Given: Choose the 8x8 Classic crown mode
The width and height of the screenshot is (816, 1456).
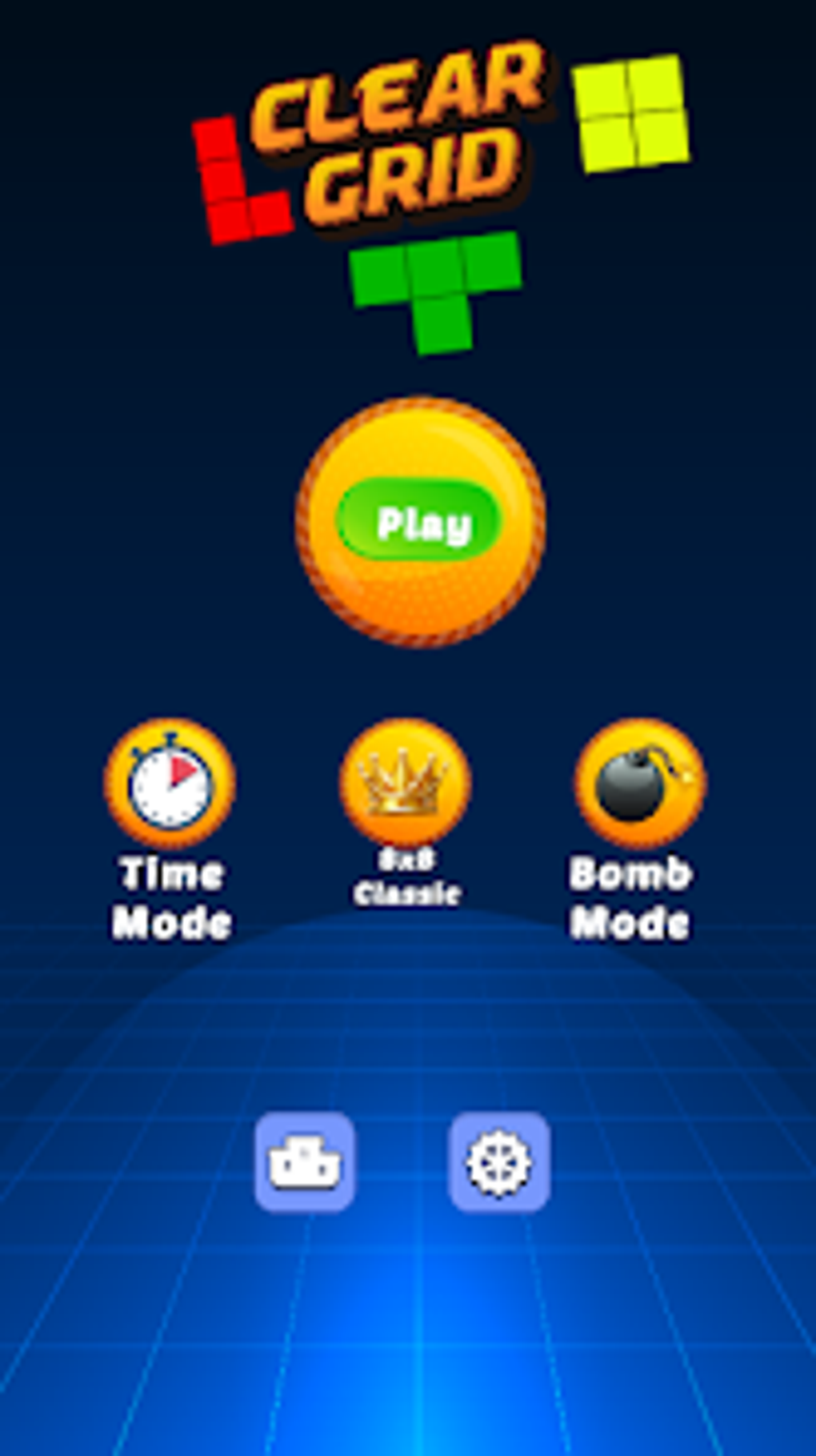Looking at the screenshot, I should (x=406, y=783).
